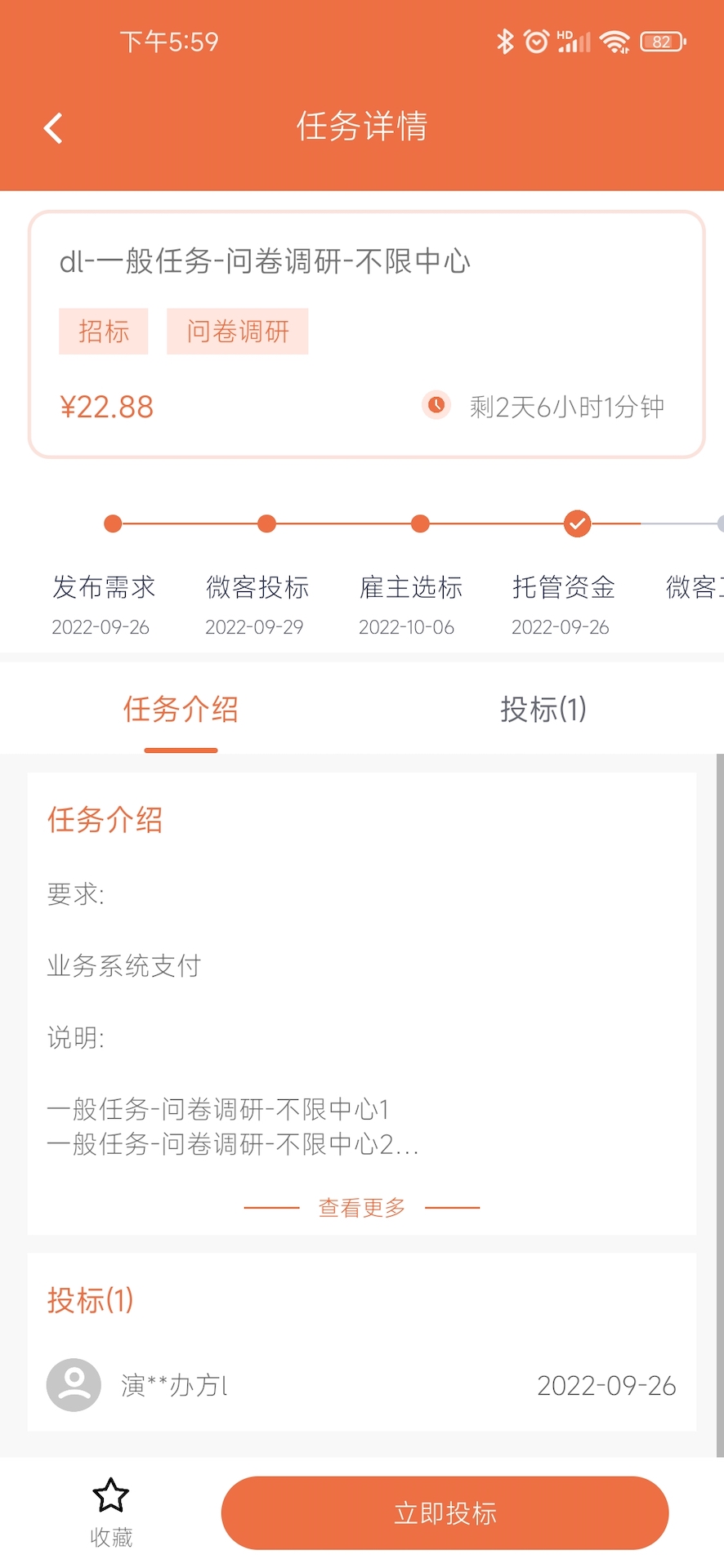Tap the Wi-Fi icon in the status bar
The image size is (724, 1568).
tap(615, 40)
